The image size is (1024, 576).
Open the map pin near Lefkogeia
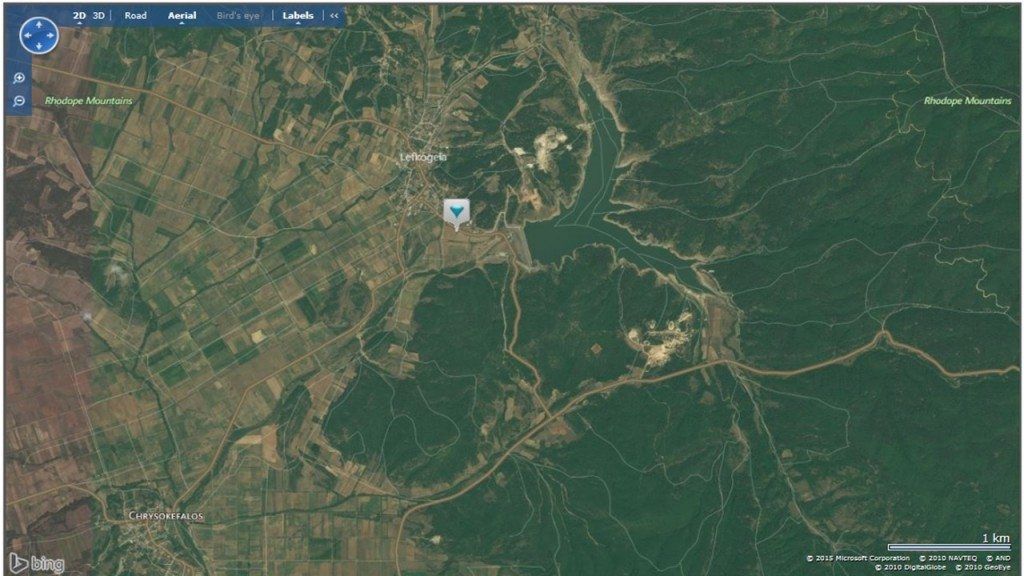coord(457,212)
